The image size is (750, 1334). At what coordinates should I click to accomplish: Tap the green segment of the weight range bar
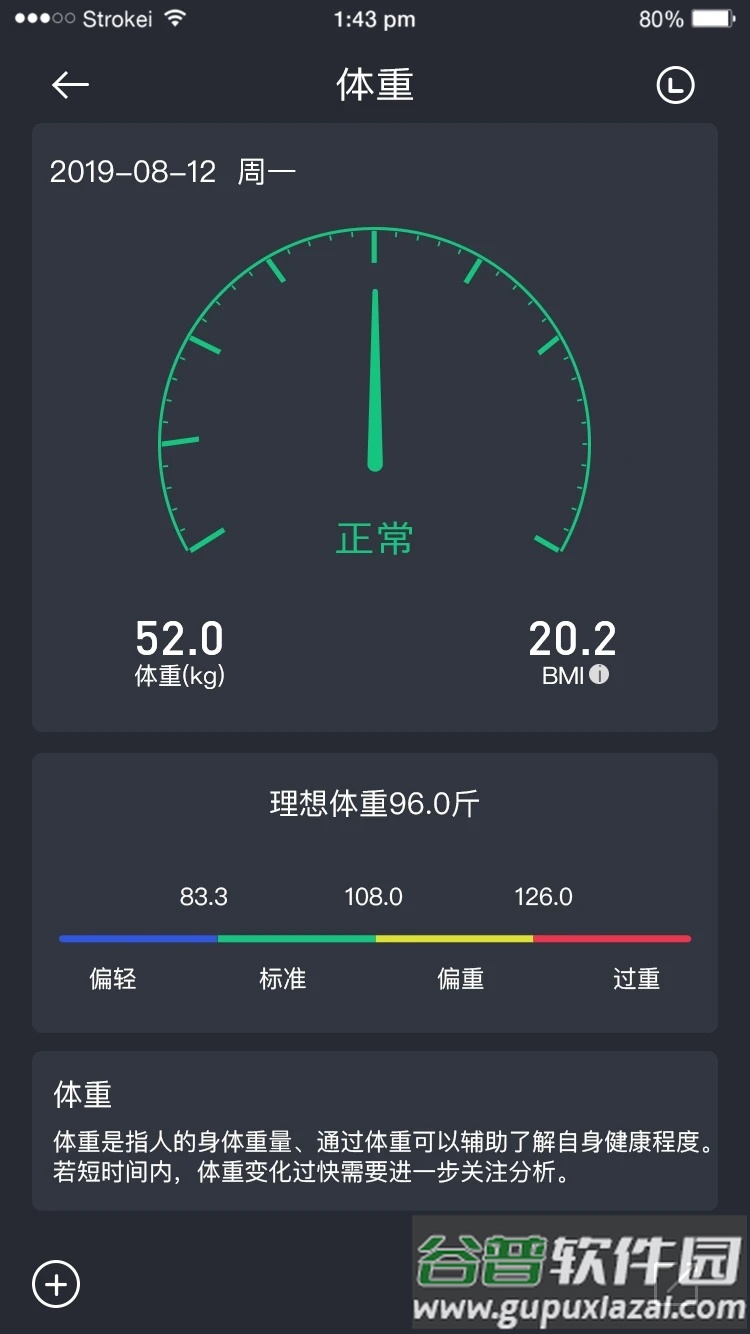coord(297,938)
